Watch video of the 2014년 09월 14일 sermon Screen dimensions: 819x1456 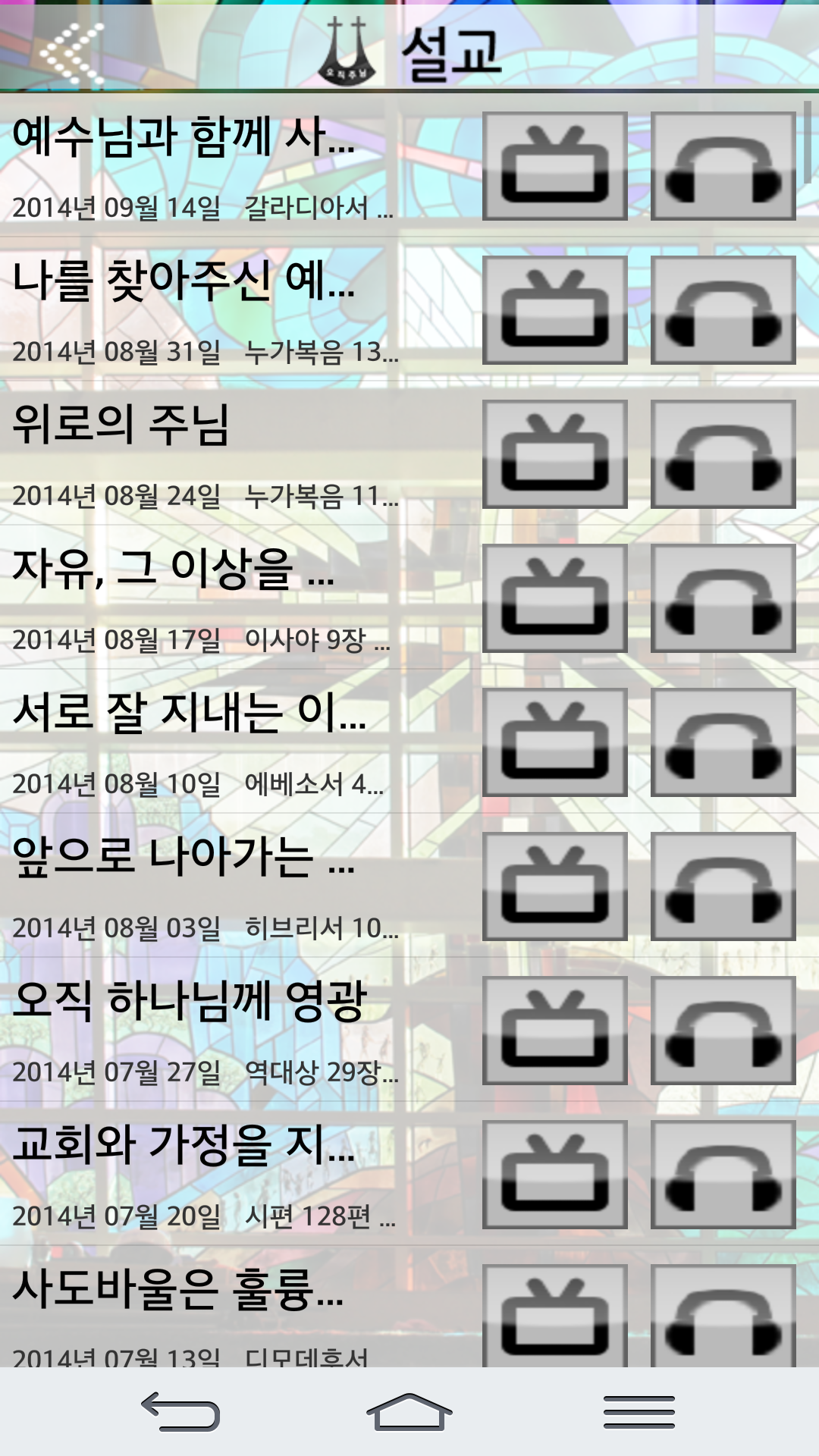coord(554,166)
